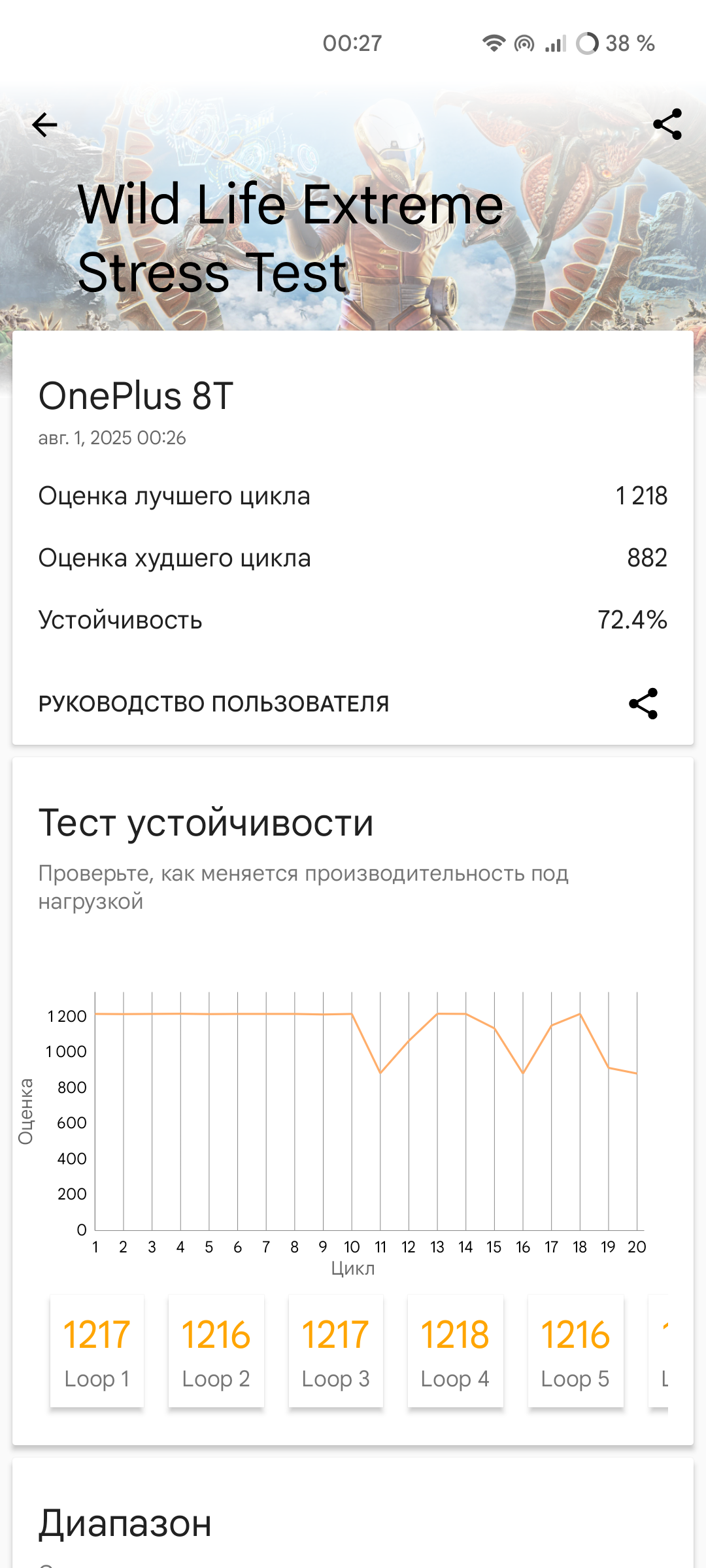Select the Loop 2 score card
The height and width of the screenshot is (1568, 706).
click(216, 1351)
